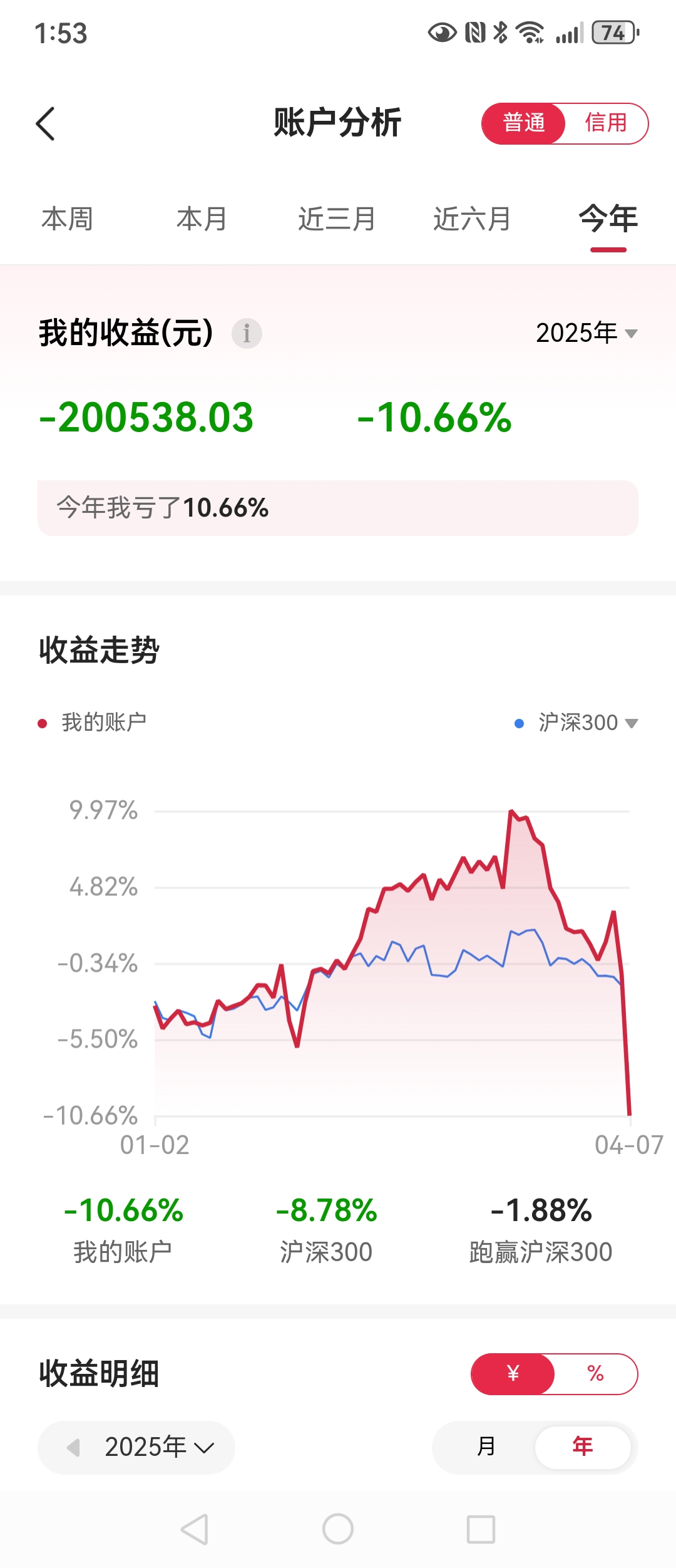This screenshot has width=676, height=1568.
Task: Open info icon beside 我的收益(元)
Action: (247, 333)
